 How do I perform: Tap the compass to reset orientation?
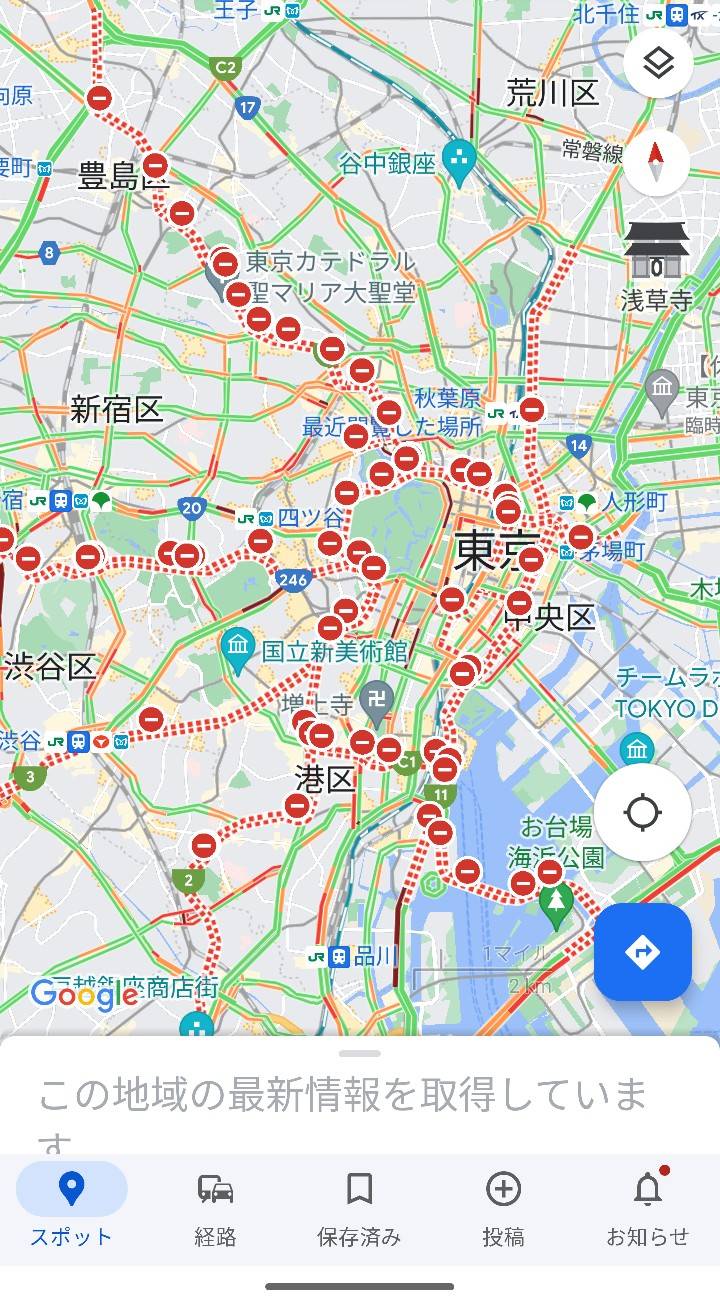tap(657, 162)
